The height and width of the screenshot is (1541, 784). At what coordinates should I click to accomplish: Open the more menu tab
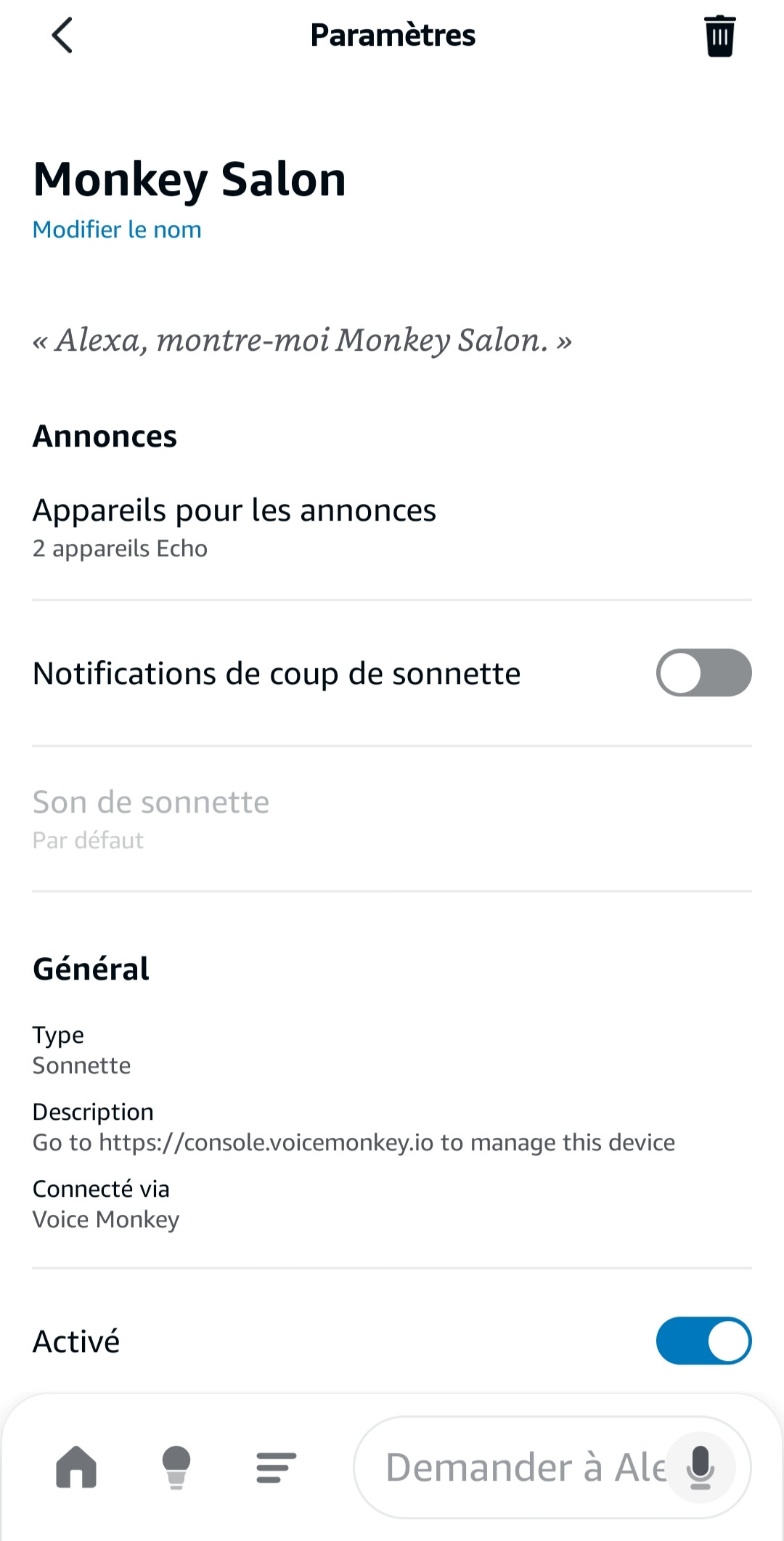coord(276,1467)
